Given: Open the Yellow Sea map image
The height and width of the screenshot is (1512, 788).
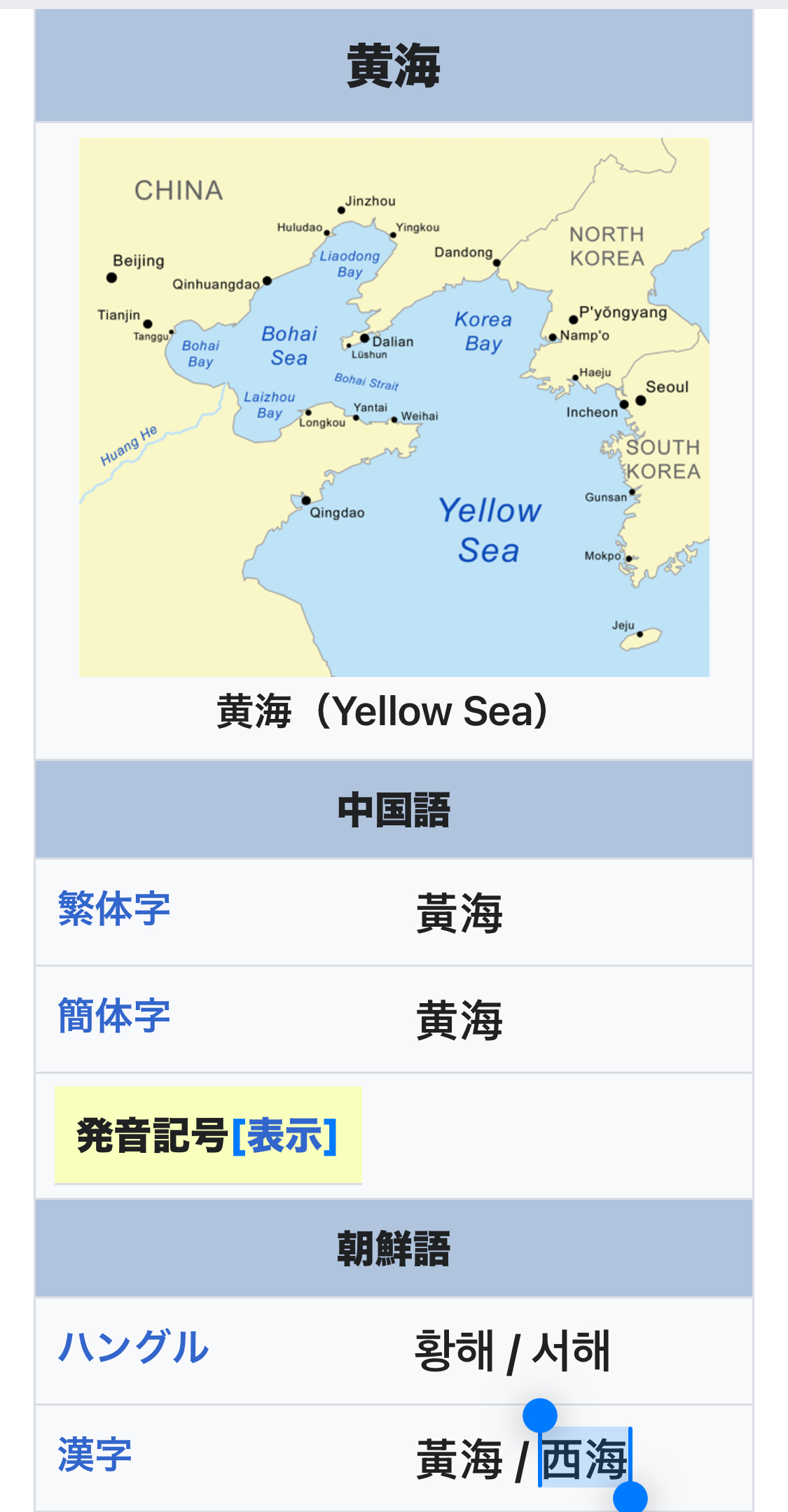Looking at the screenshot, I should tap(394, 407).
